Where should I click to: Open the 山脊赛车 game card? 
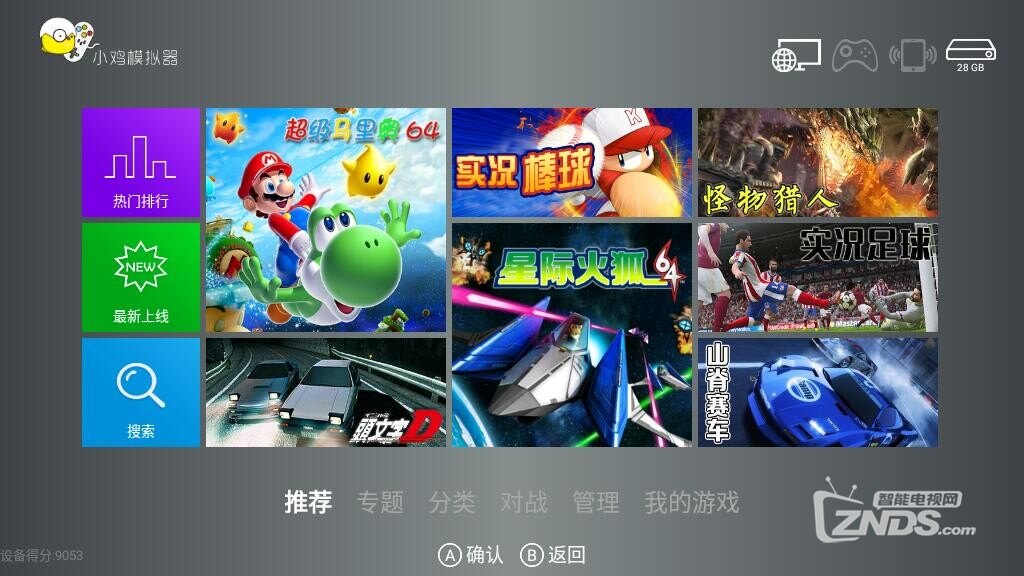[x=818, y=392]
